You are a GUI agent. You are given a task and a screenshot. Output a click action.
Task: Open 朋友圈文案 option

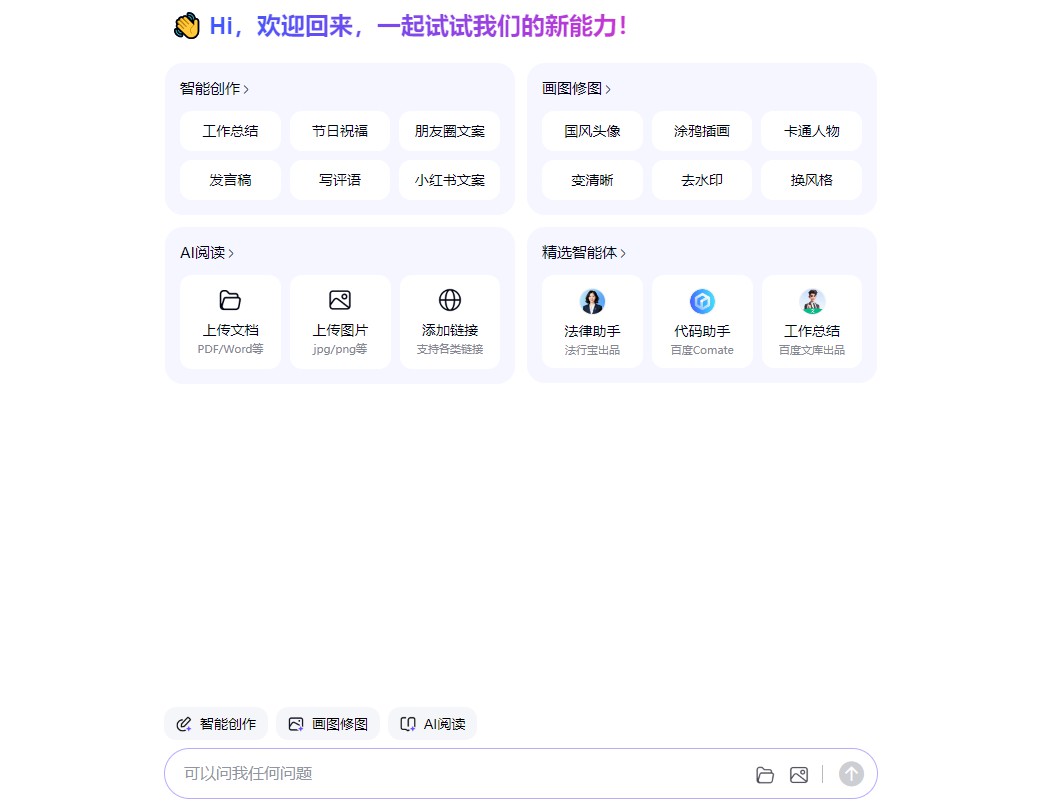[x=449, y=131]
